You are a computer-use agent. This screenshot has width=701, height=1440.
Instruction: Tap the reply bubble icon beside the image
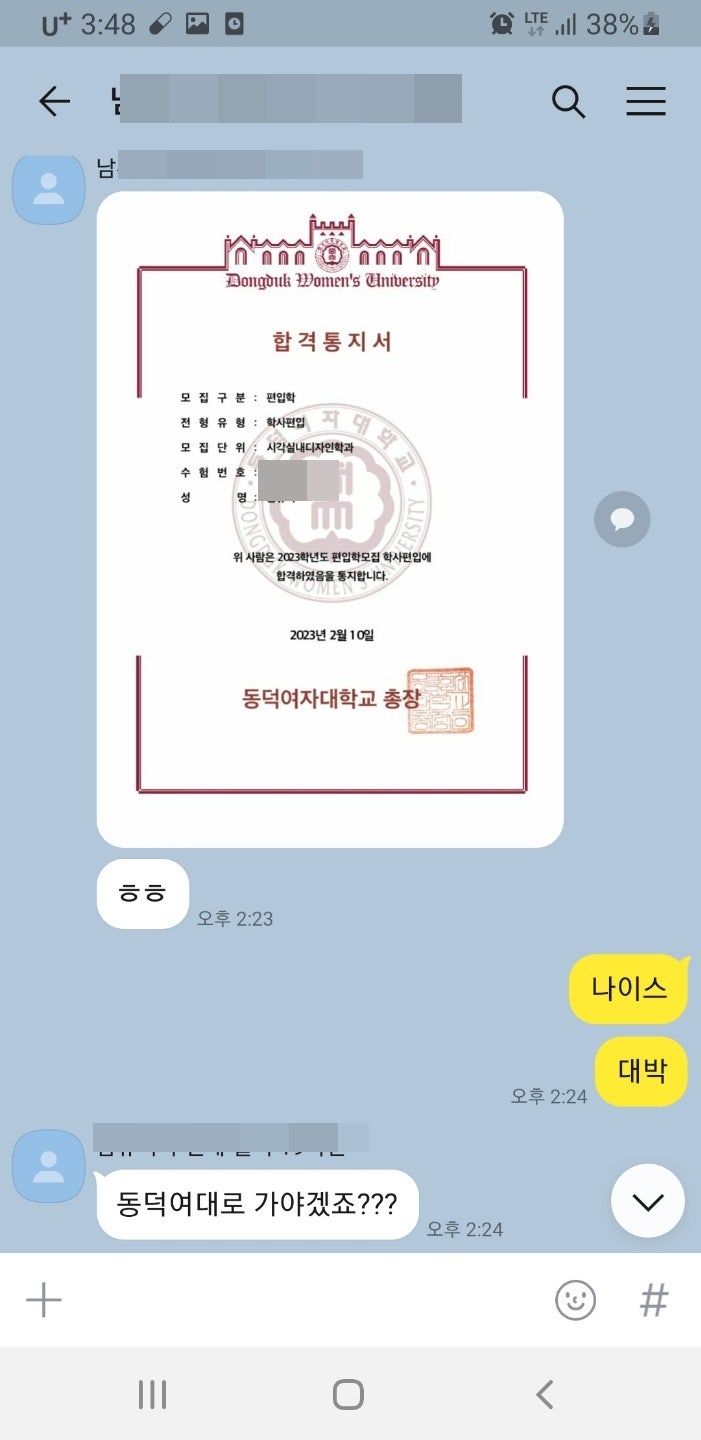[x=622, y=519]
